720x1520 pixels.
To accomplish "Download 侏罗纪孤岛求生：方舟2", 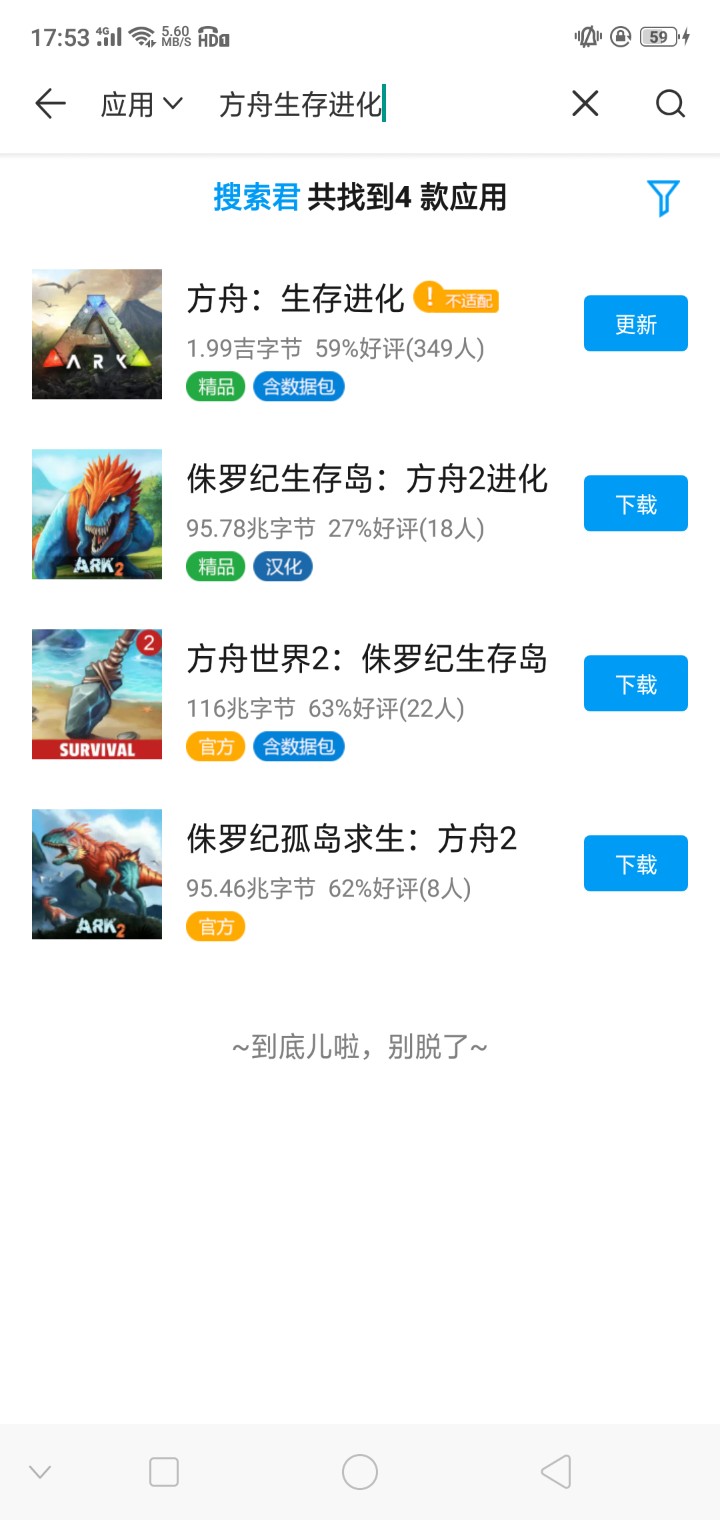I will point(635,864).
